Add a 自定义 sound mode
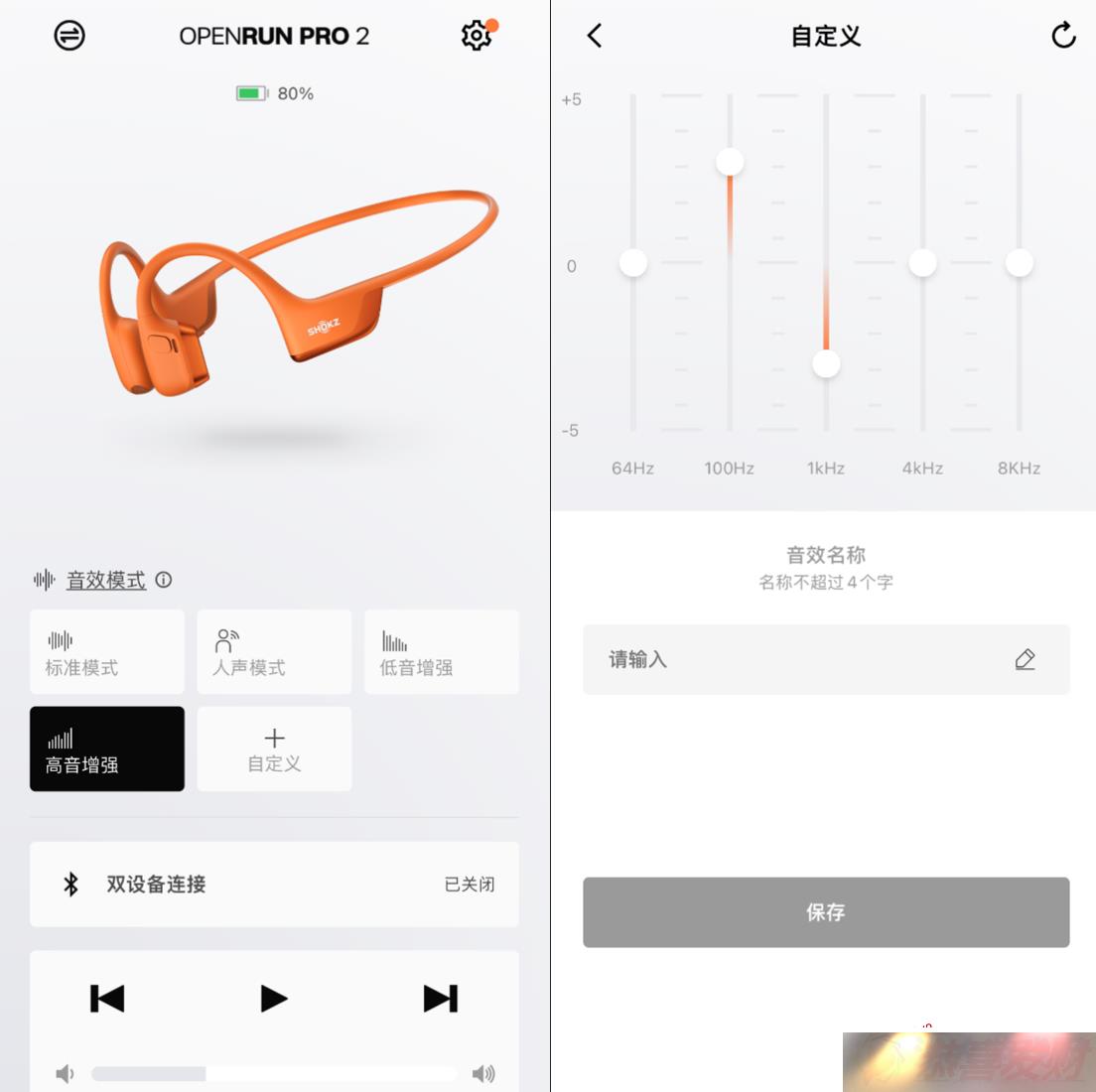The width and height of the screenshot is (1096, 1092). click(x=274, y=749)
